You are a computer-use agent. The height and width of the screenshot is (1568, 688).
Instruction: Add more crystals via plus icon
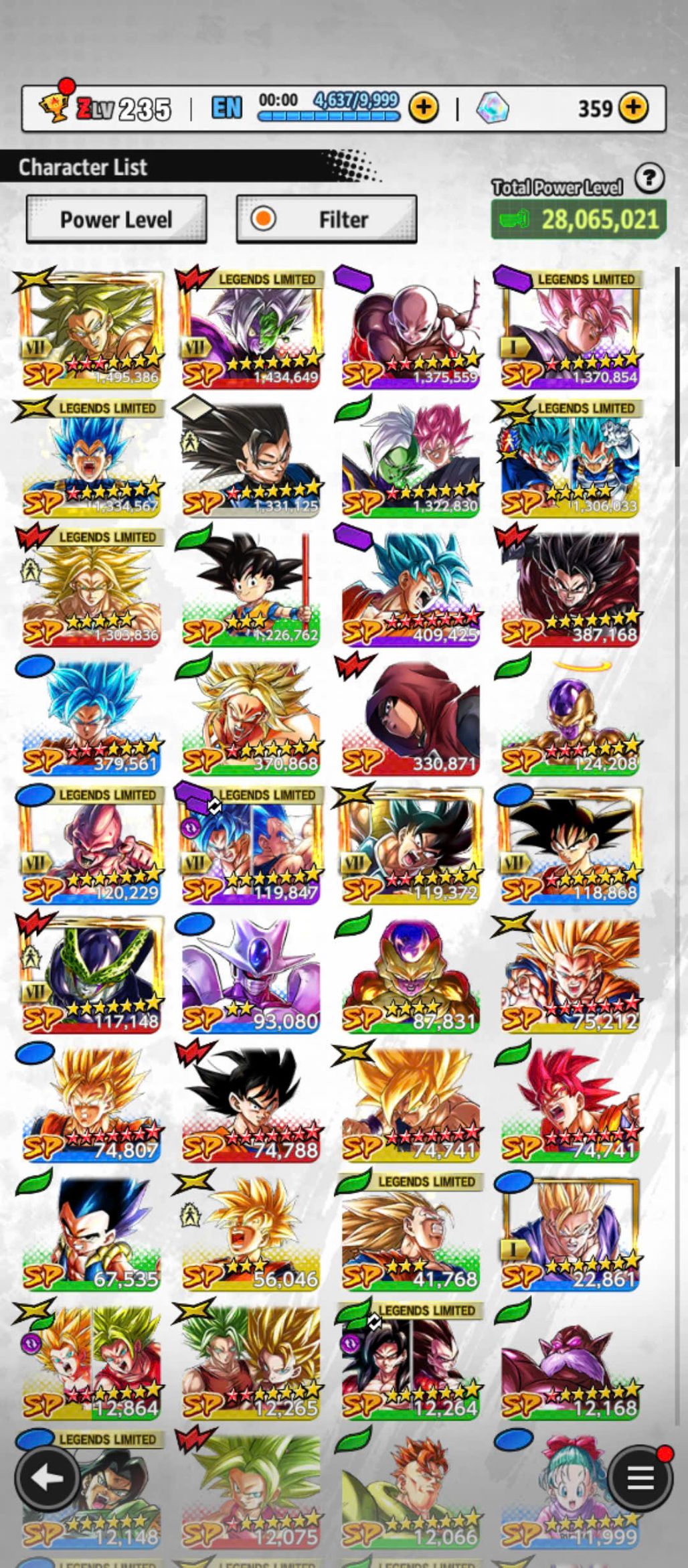coord(633,107)
